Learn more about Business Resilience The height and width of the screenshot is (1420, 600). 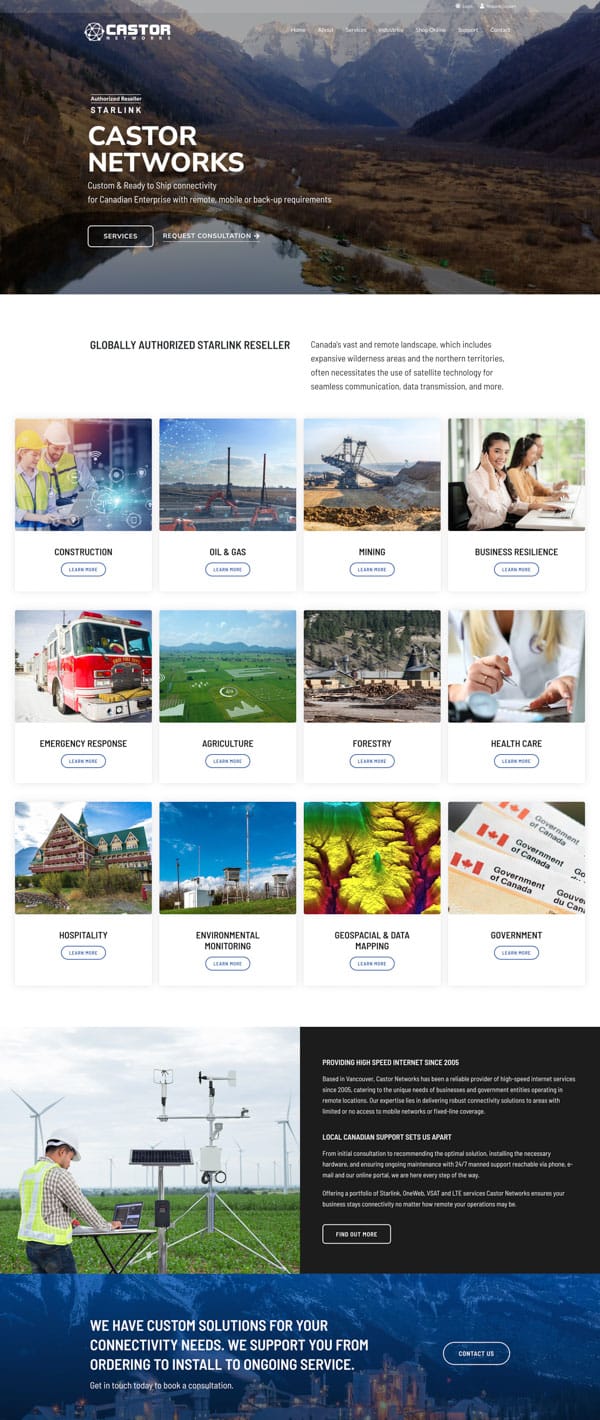(516, 570)
